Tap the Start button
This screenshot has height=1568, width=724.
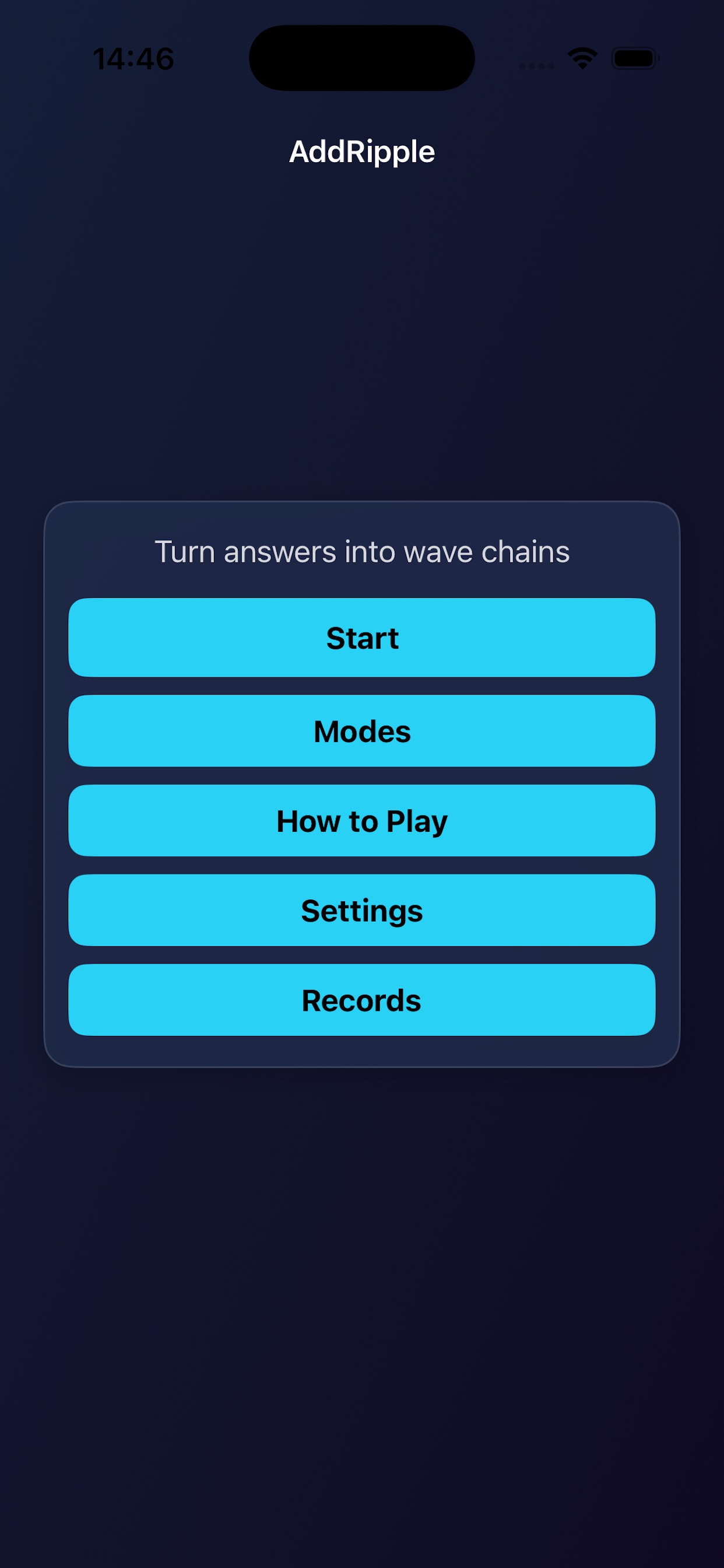(362, 638)
